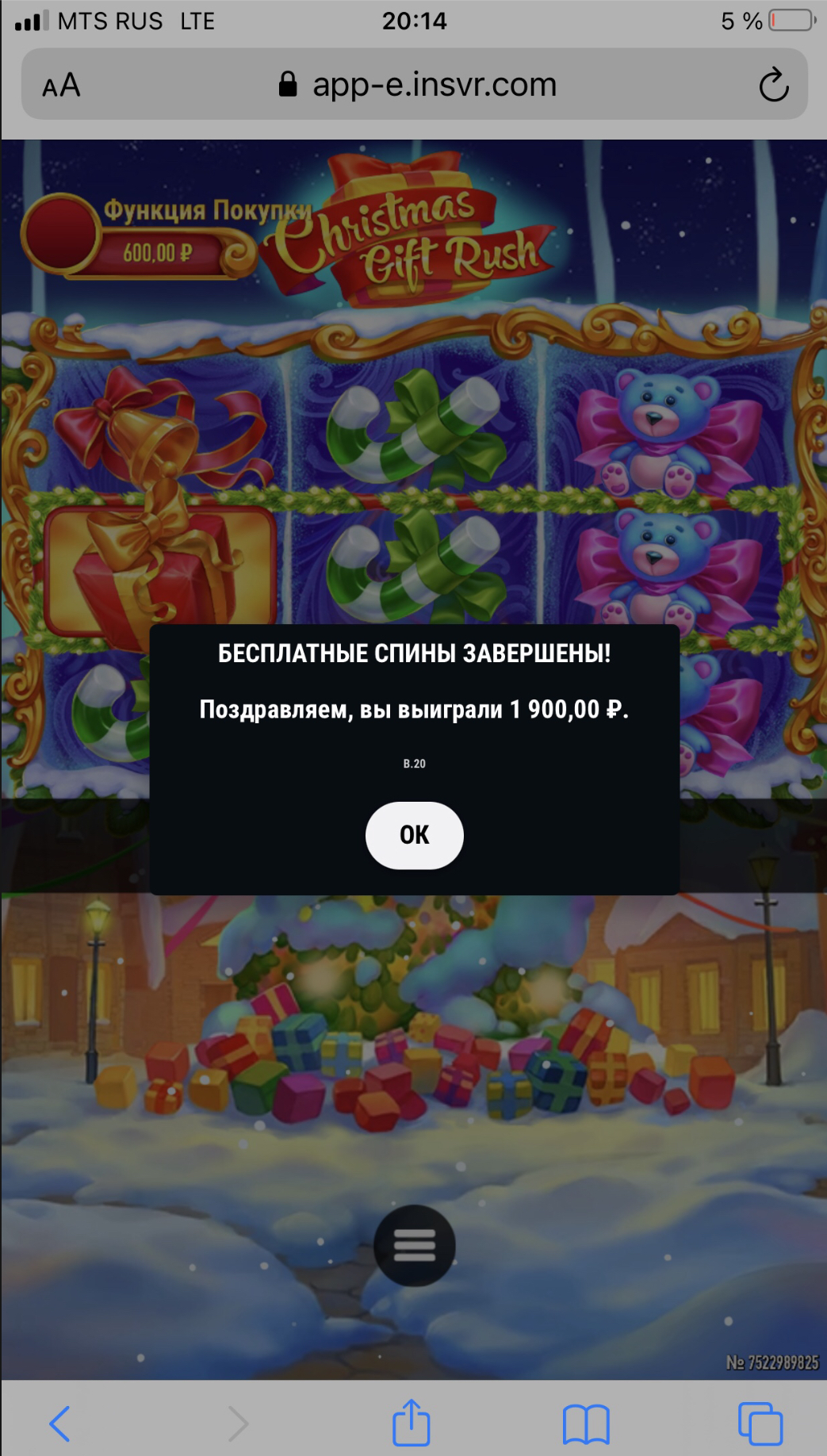Open the AA reader and text-size options
This screenshot has height=1456, width=827.
point(61,86)
